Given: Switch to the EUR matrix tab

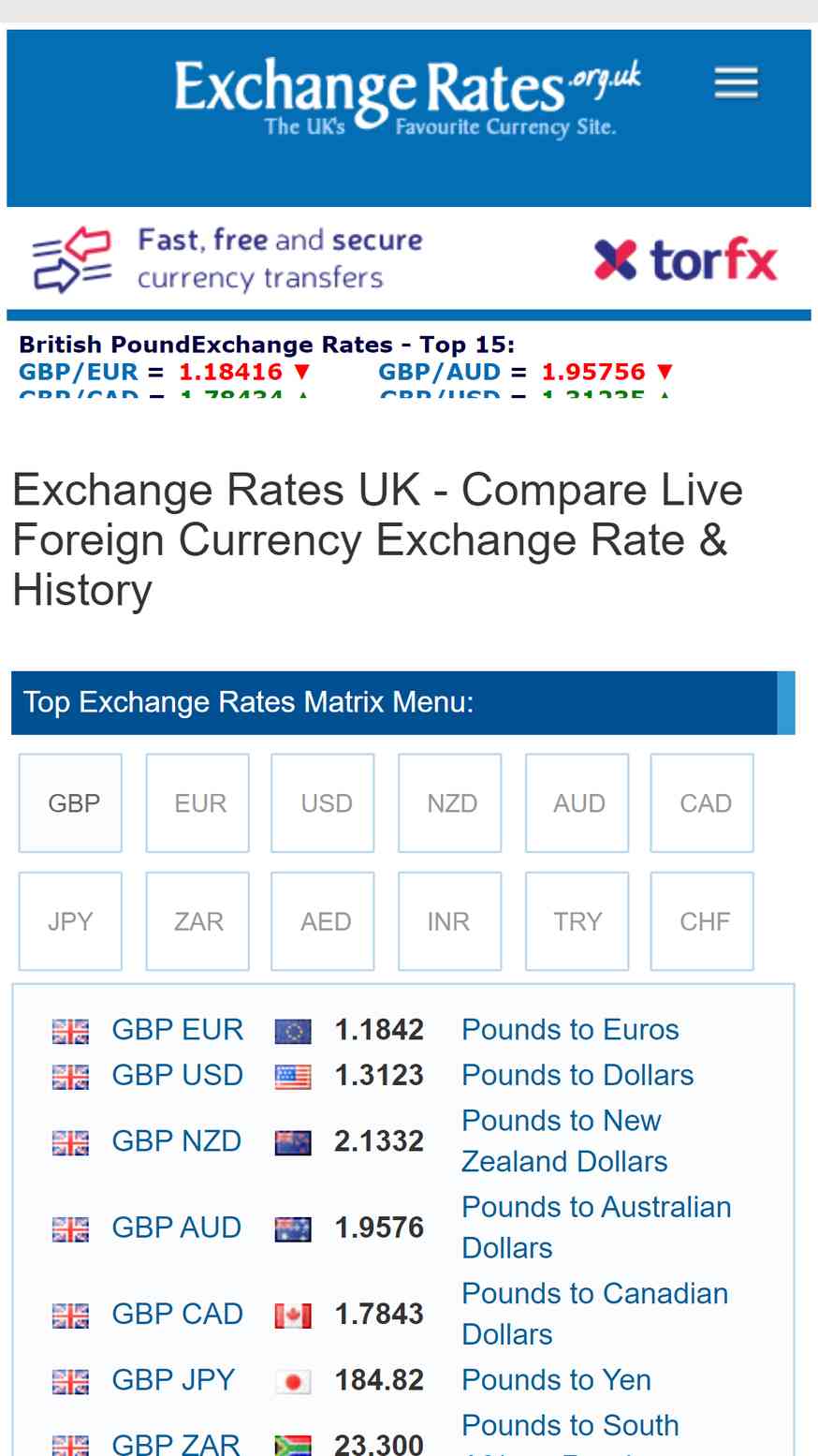Looking at the screenshot, I should [197, 803].
